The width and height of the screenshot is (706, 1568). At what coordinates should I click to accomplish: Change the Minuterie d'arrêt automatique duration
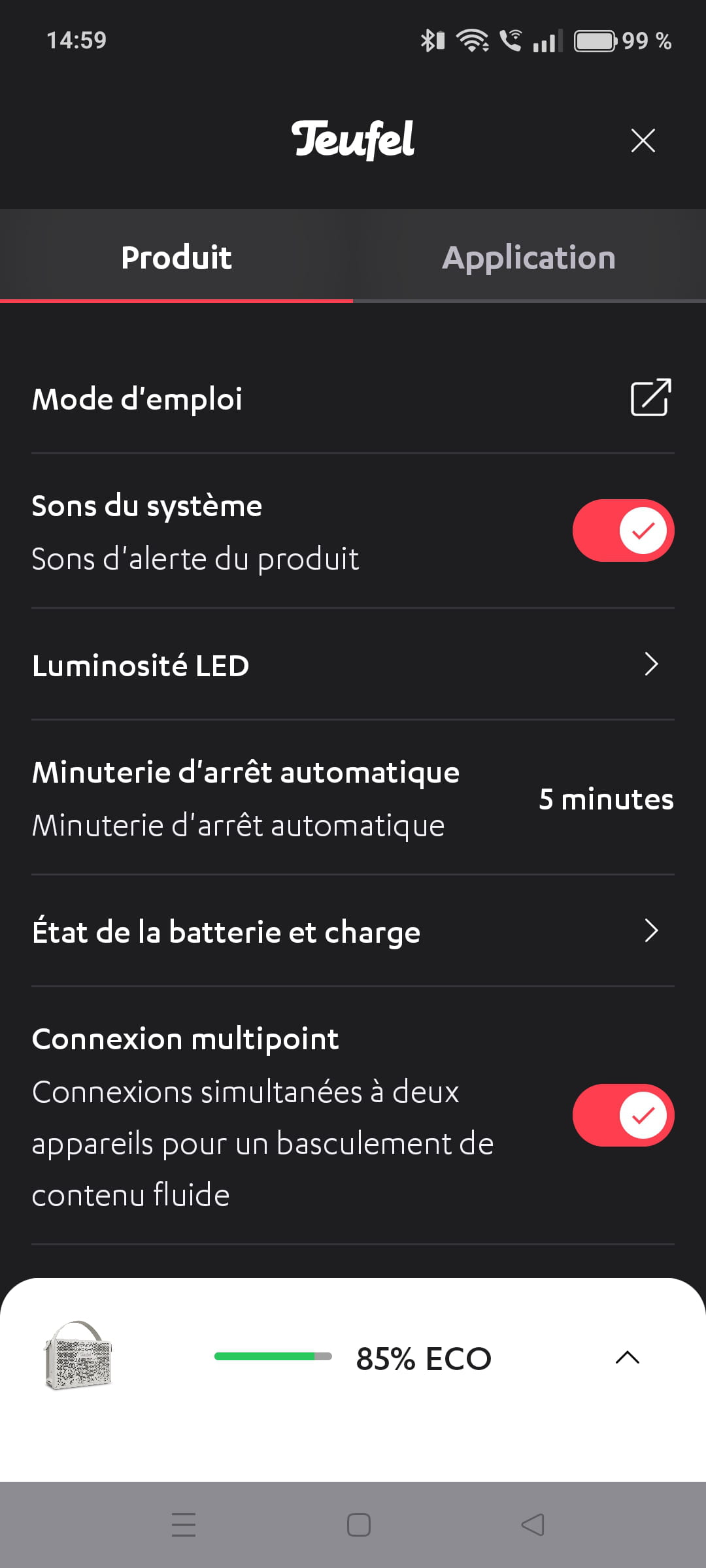click(x=605, y=799)
